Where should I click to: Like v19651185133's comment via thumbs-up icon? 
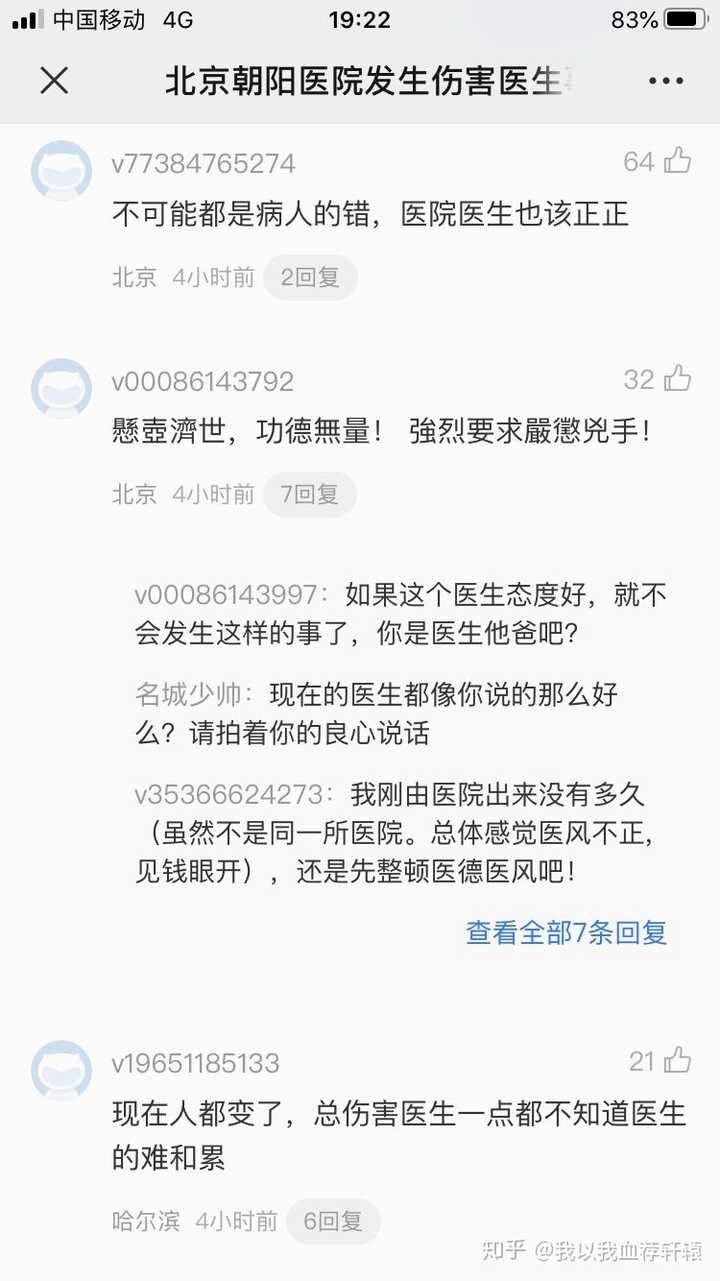tap(678, 1062)
